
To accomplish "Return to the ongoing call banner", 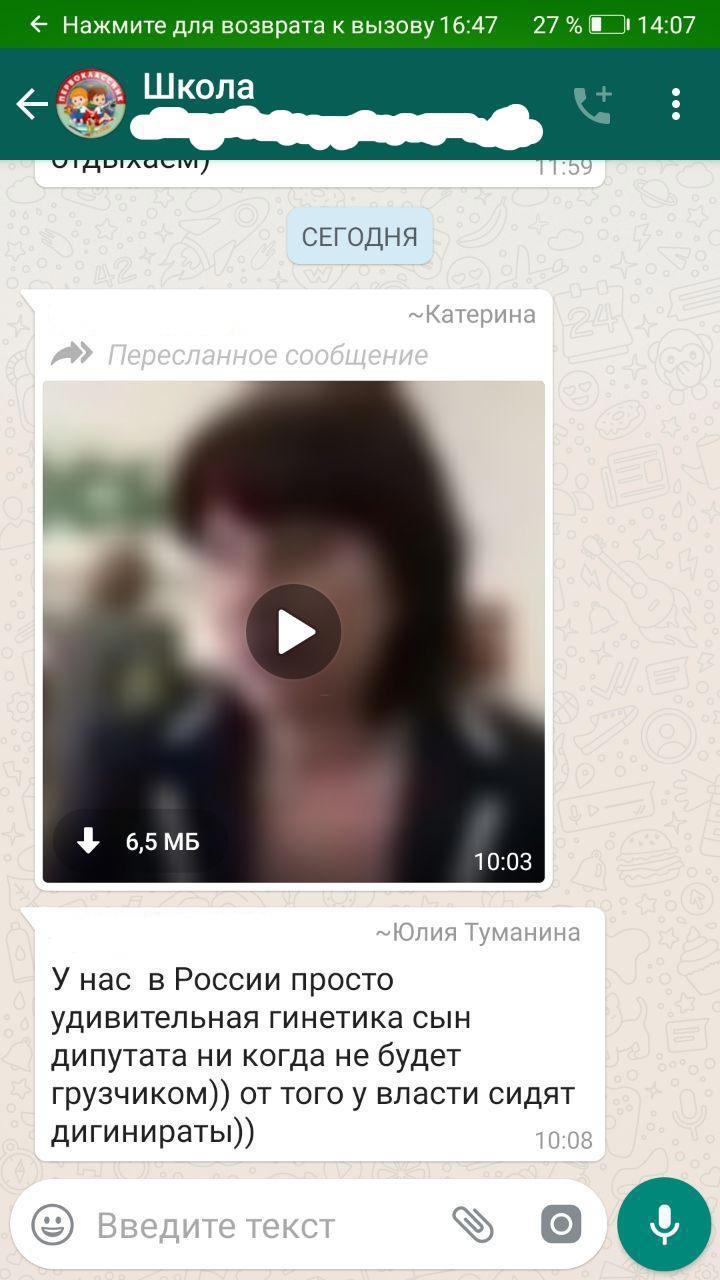I will tap(280, 24).
